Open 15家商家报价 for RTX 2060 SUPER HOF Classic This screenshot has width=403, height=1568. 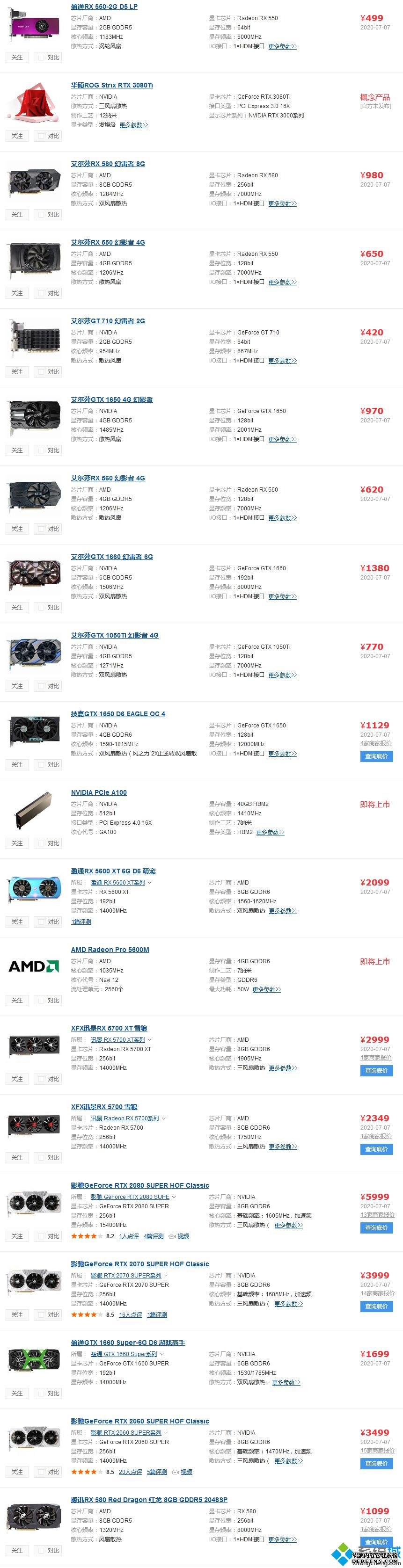click(x=377, y=1451)
